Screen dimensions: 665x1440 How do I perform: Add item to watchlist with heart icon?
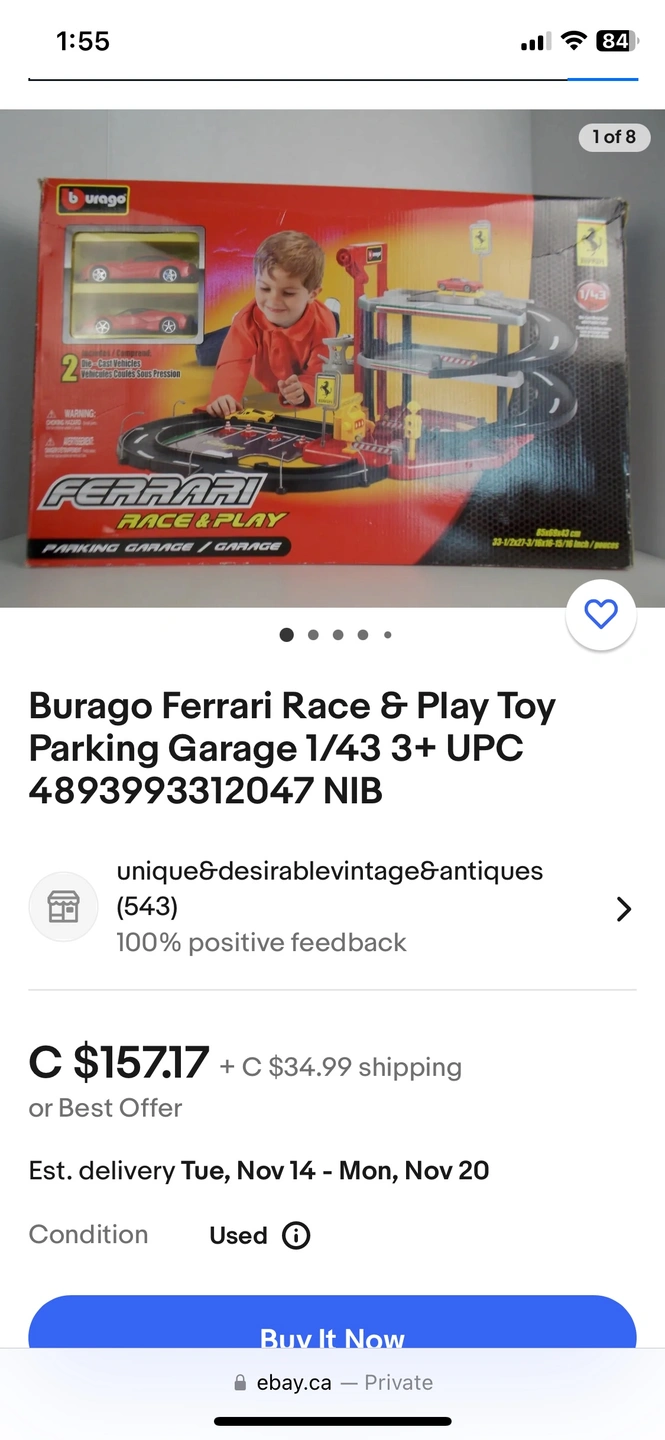pos(601,614)
